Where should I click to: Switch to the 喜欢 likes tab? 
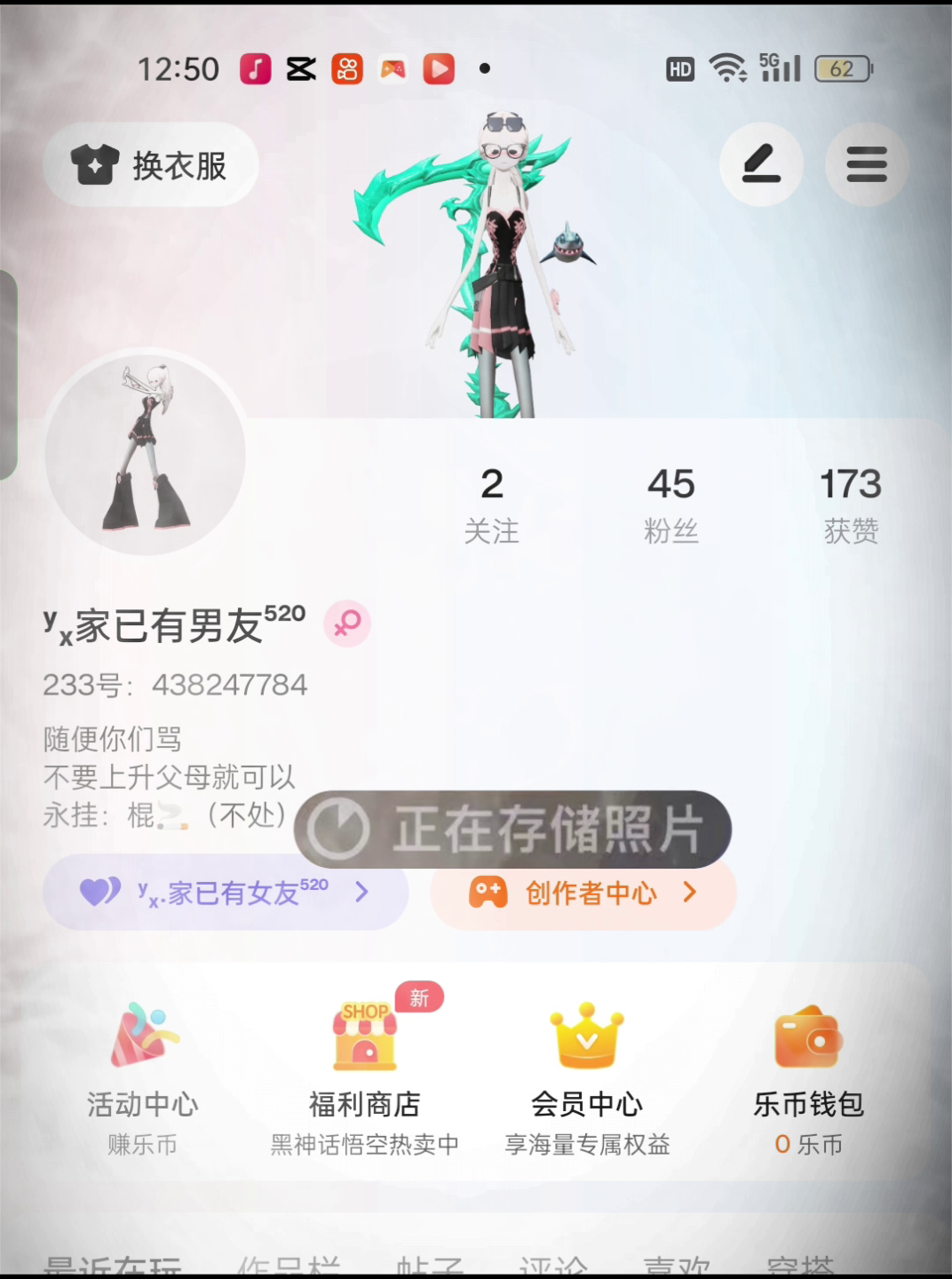click(x=676, y=1266)
